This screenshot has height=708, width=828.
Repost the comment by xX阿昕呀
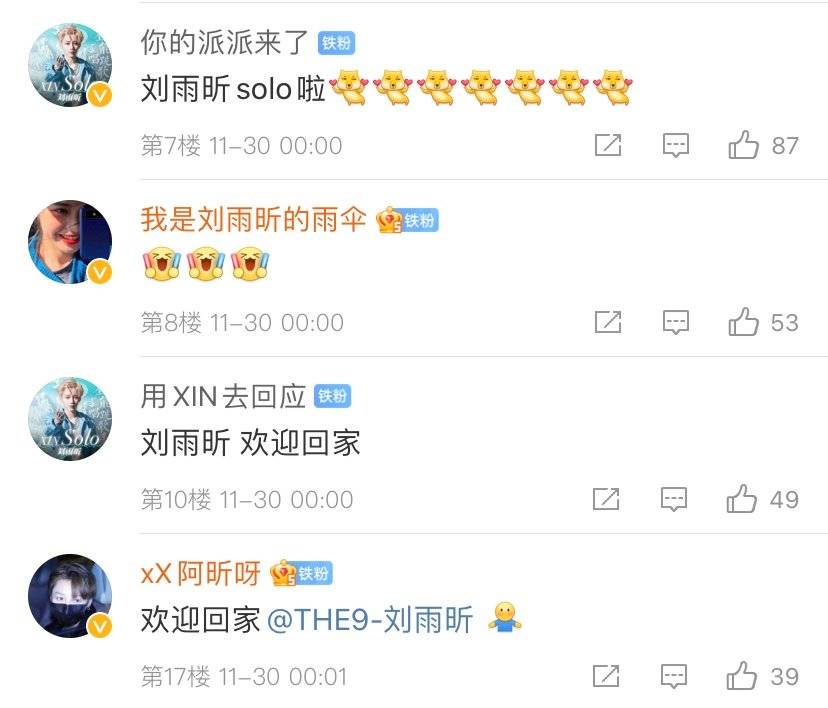pos(608,676)
